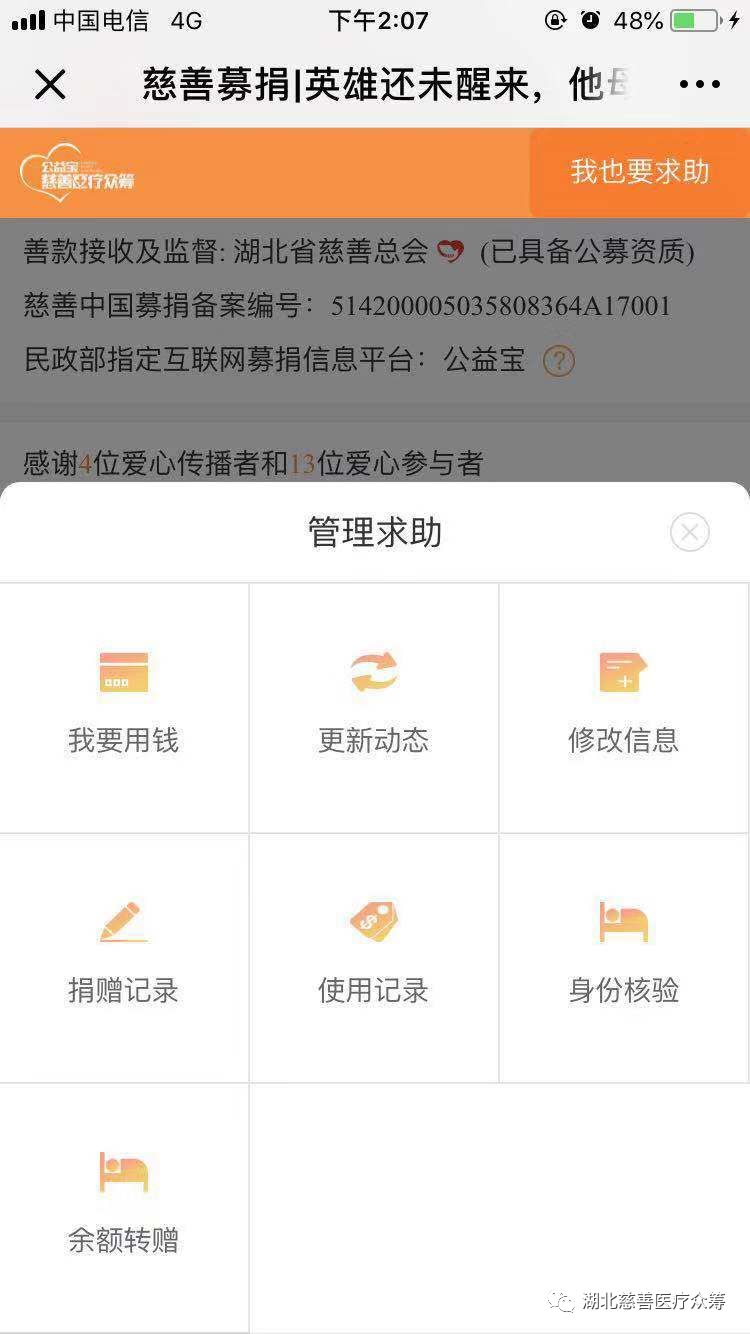Open the 修改信息 edit info icon
Viewport: 750px width, 1334px height.
coord(624,670)
